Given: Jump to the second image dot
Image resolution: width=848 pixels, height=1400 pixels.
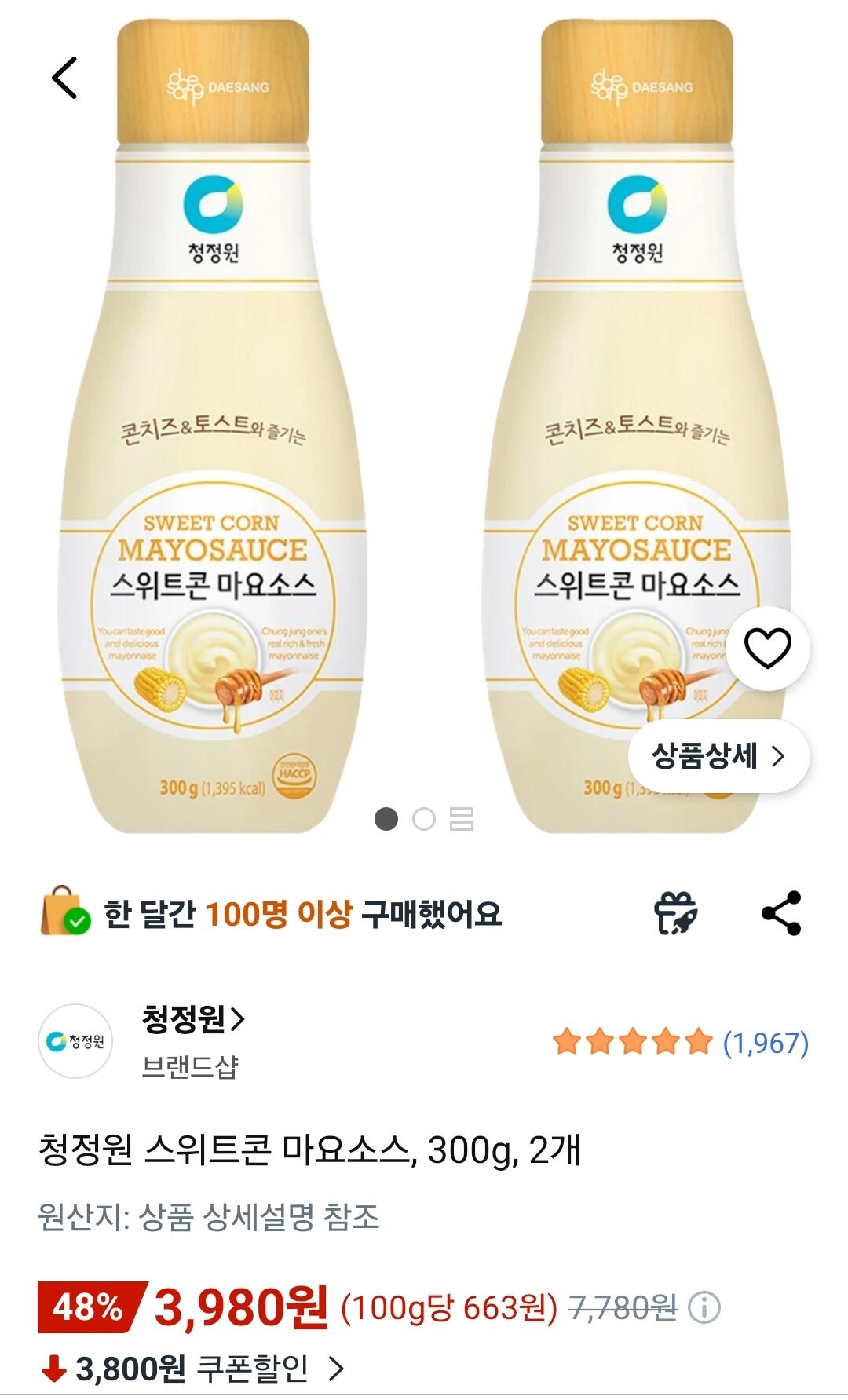Looking at the screenshot, I should 424,819.
